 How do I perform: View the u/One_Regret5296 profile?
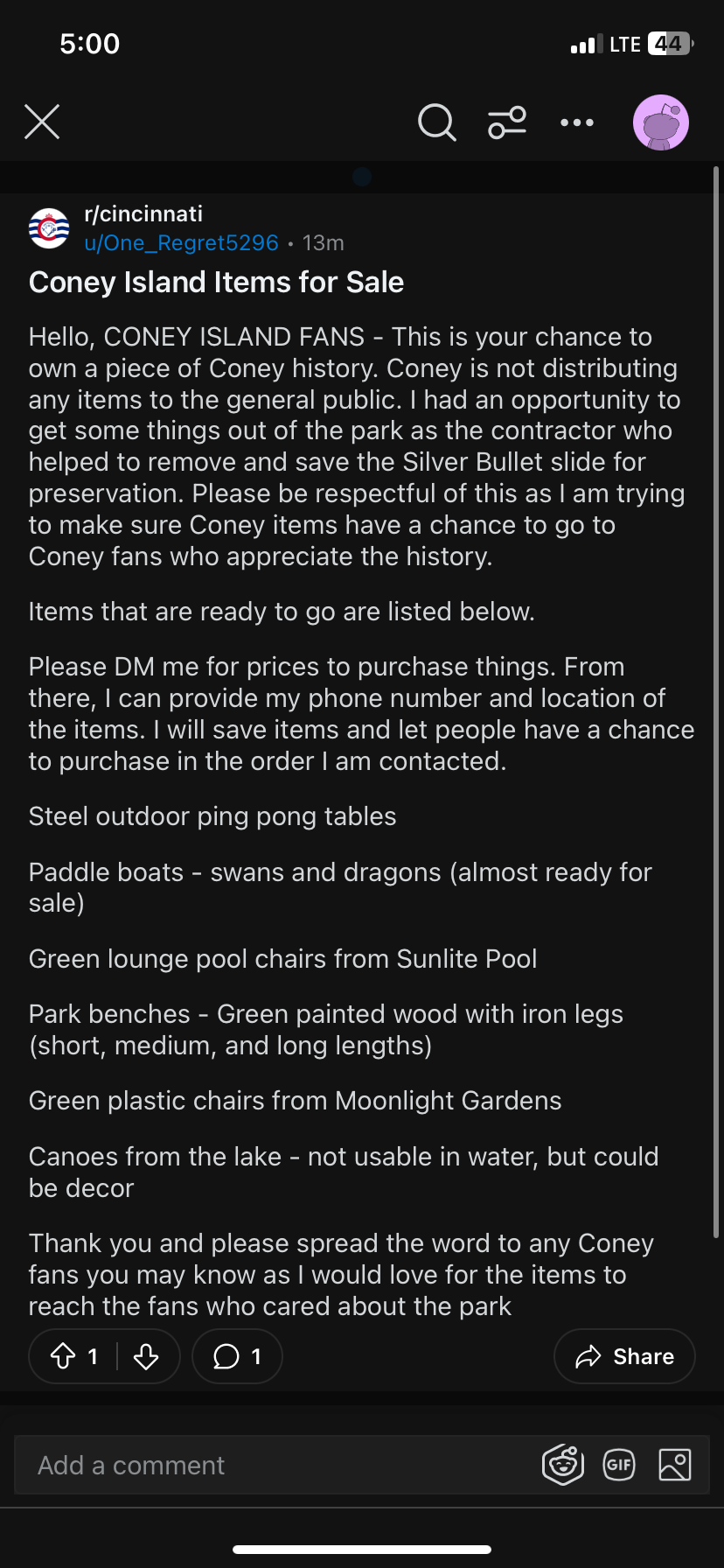coord(181,242)
